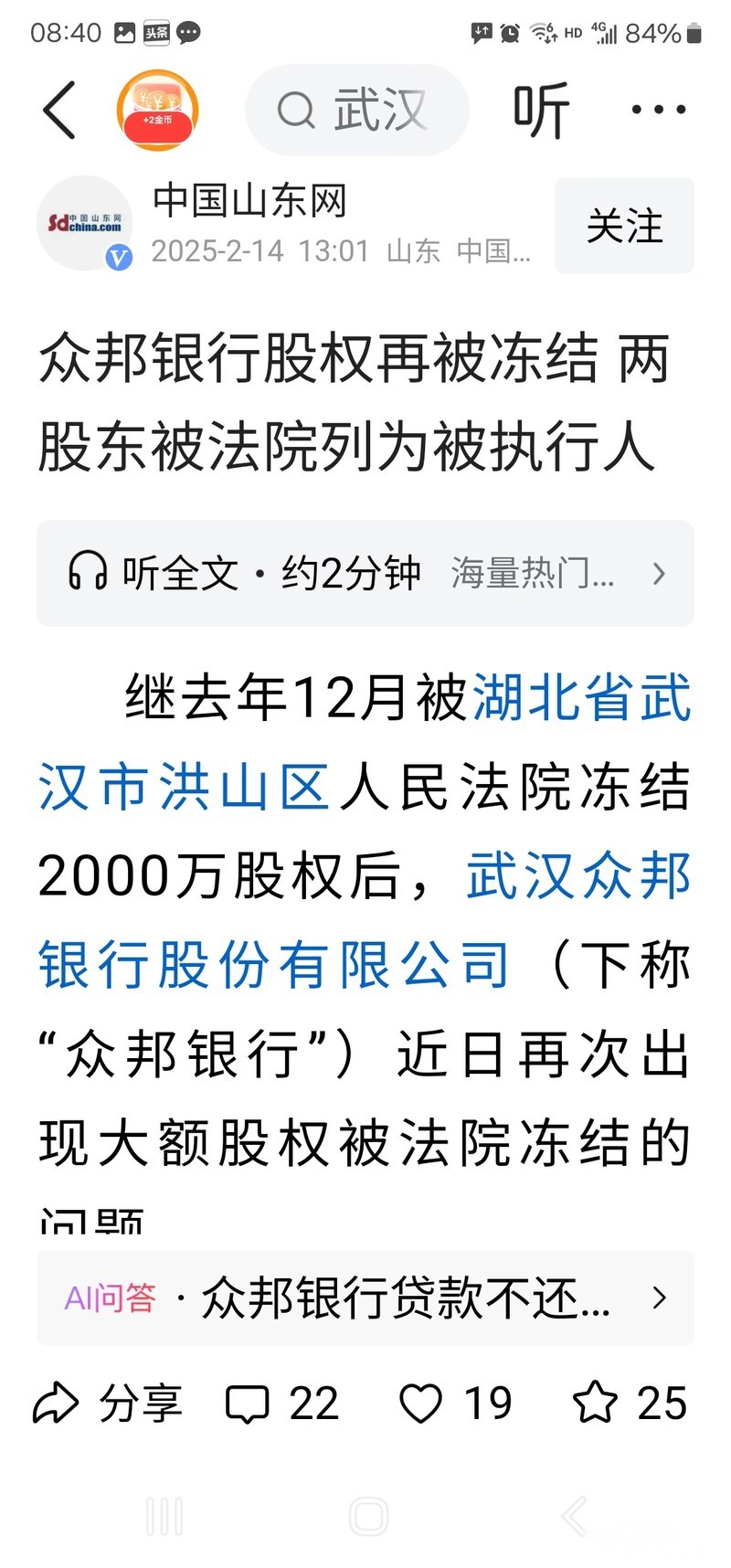The width and height of the screenshot is (731, 1568).
Task: Open the 中国山东网 author profile
Action: (x=249, y=201)
